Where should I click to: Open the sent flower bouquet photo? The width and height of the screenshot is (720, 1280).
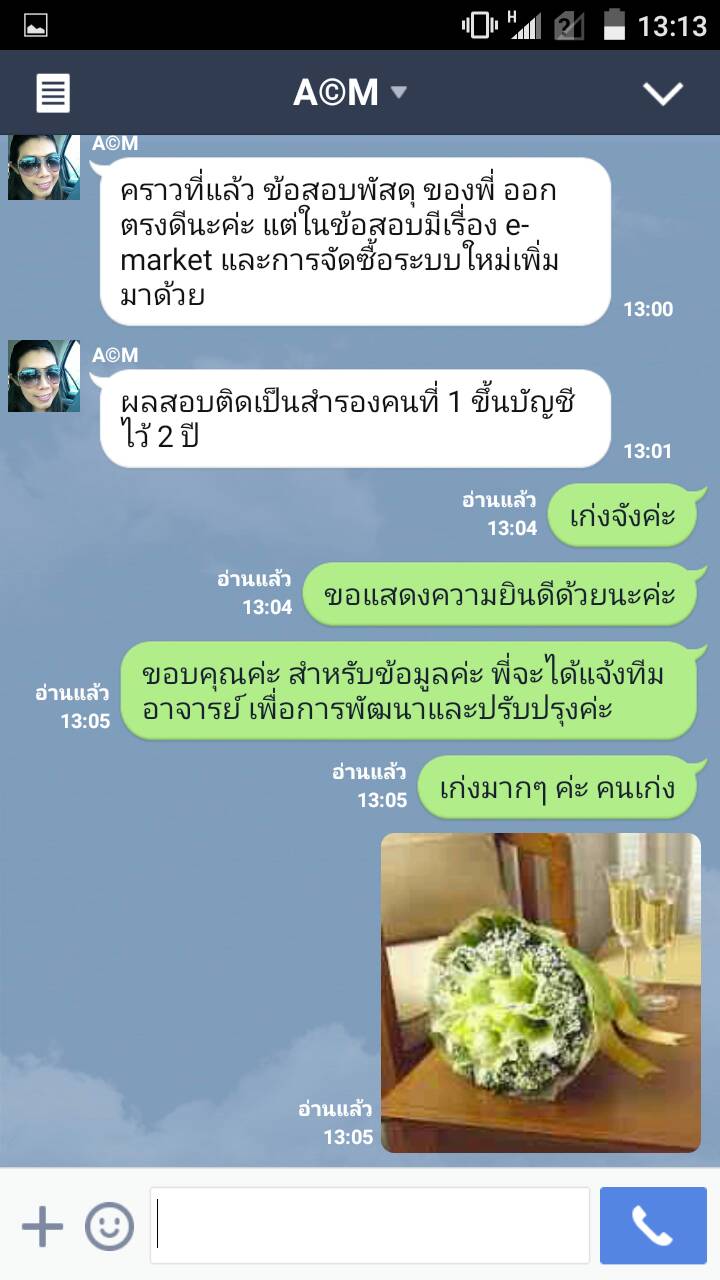click(x=540, y=992)
